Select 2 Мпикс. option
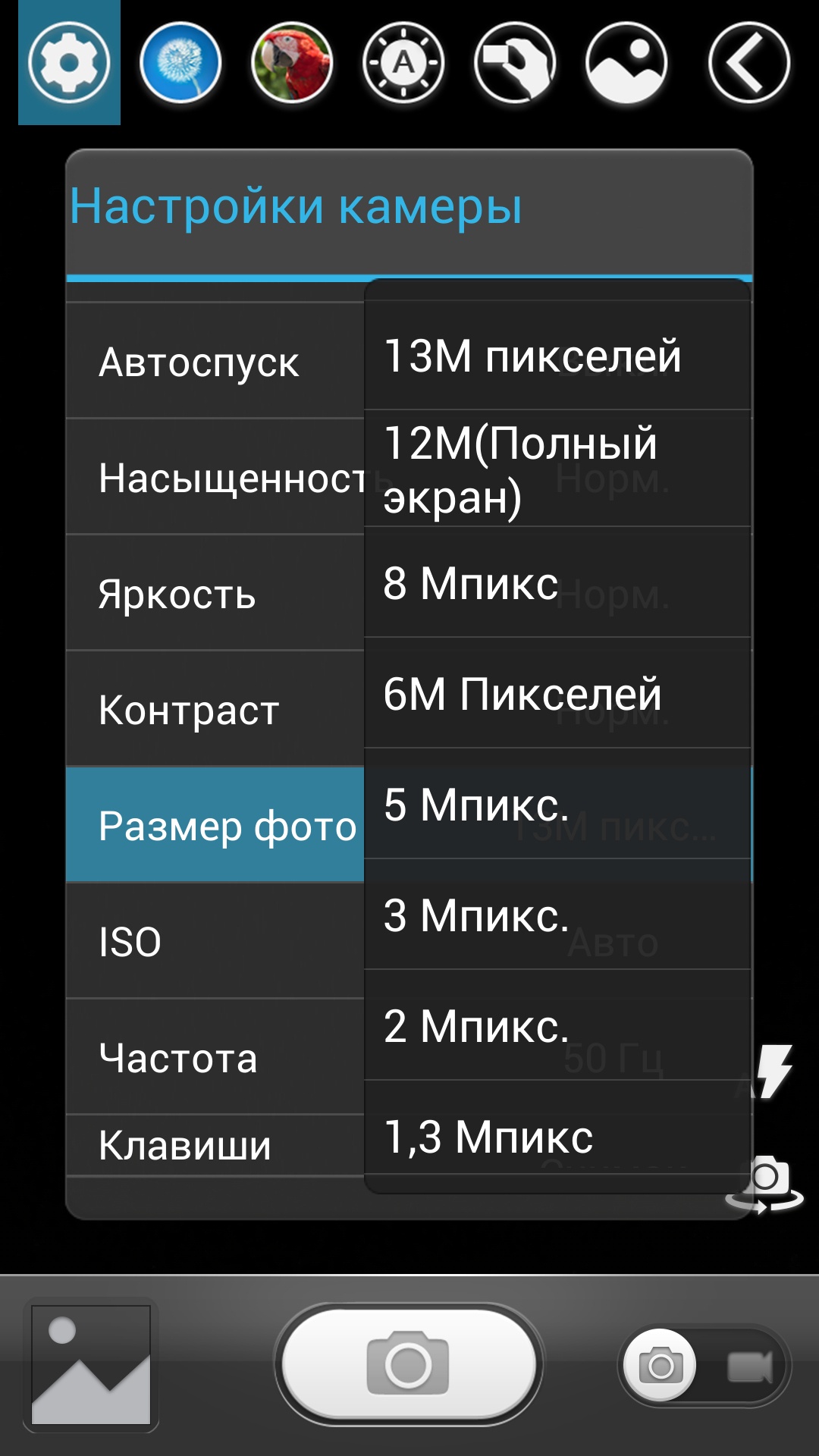The height and width of the screenshot is (1456, 819). [x=557, y=1025]
